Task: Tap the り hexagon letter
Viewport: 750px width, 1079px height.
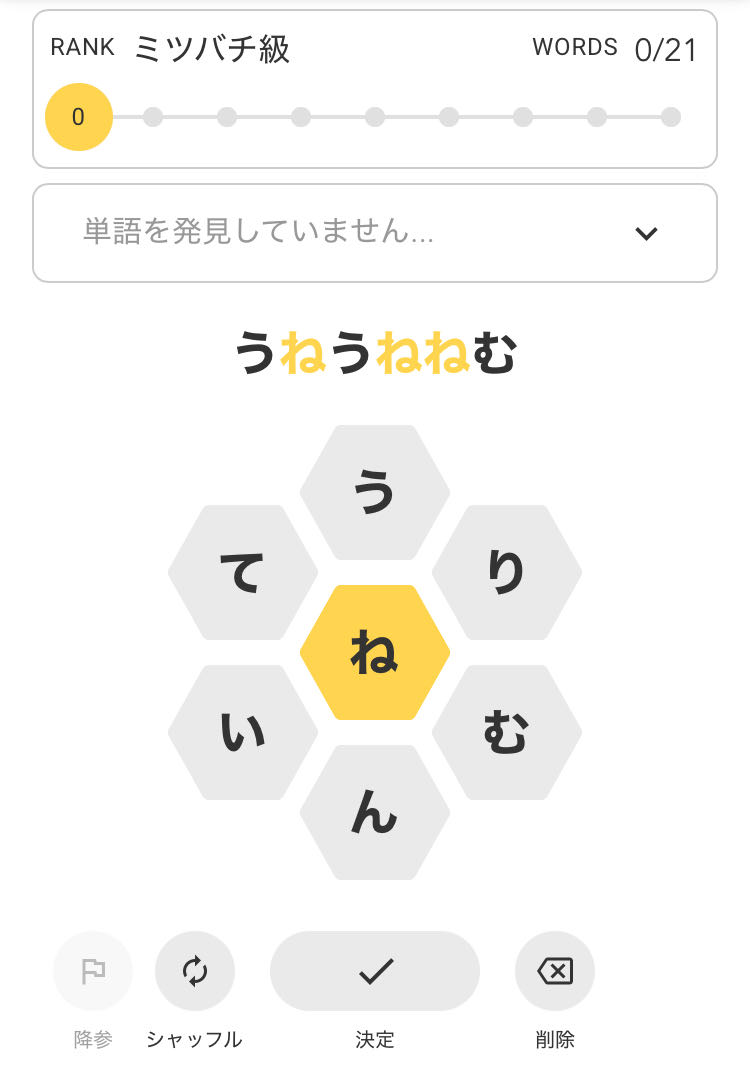Action: coord(507,572)
